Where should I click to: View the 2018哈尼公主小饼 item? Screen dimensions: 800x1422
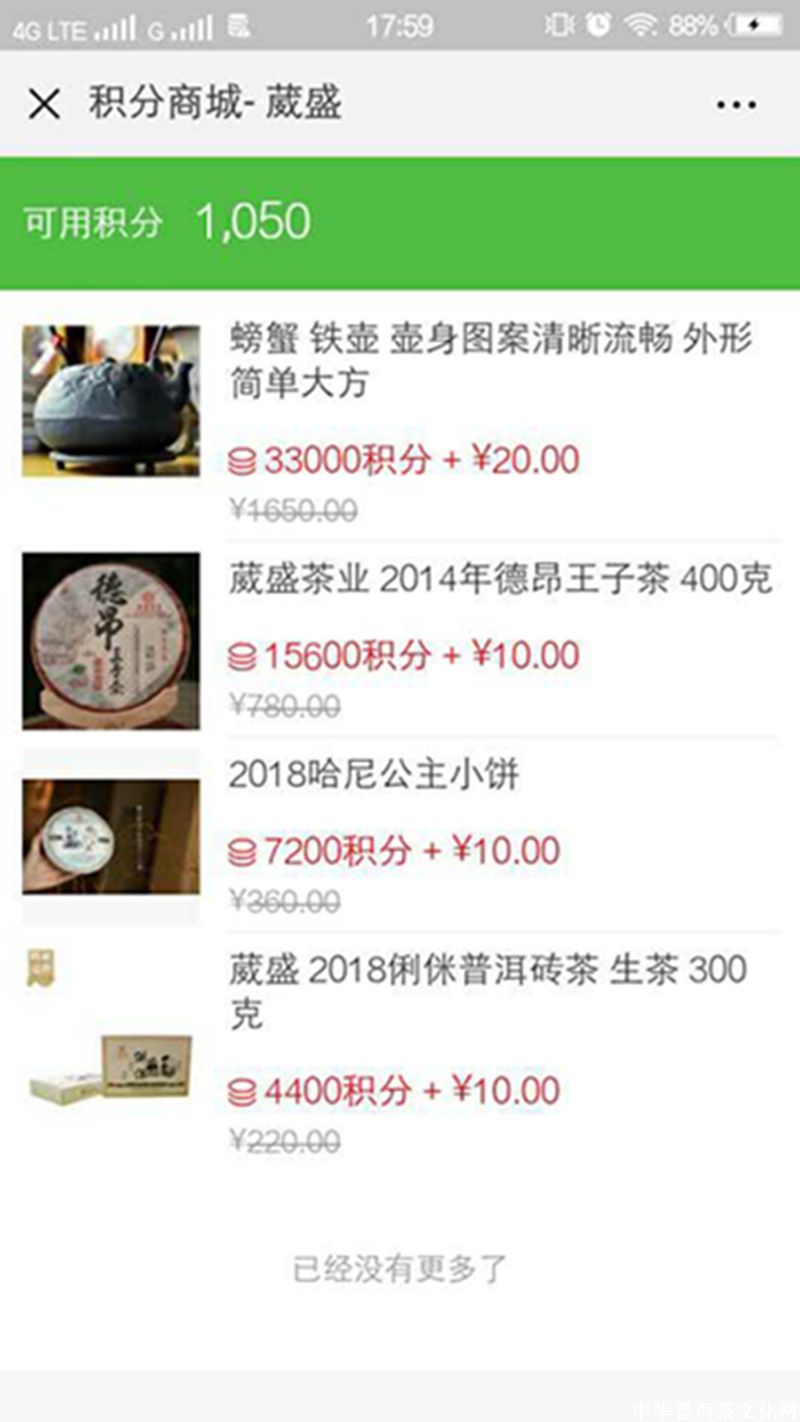[x=374, y=775]
